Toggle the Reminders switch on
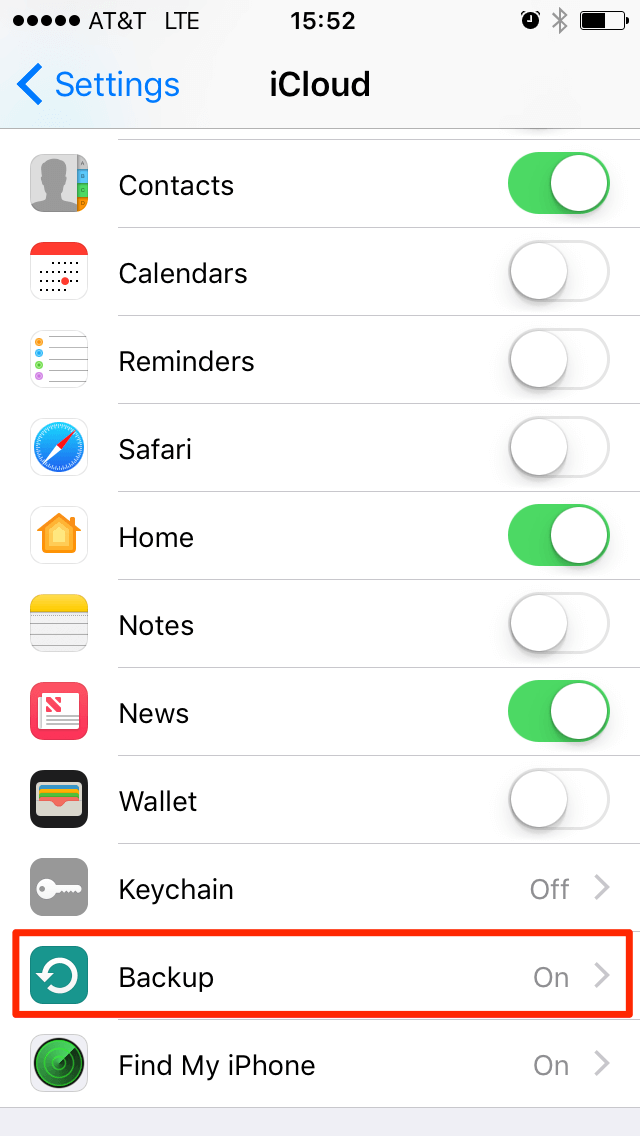 tap(558, 359)
